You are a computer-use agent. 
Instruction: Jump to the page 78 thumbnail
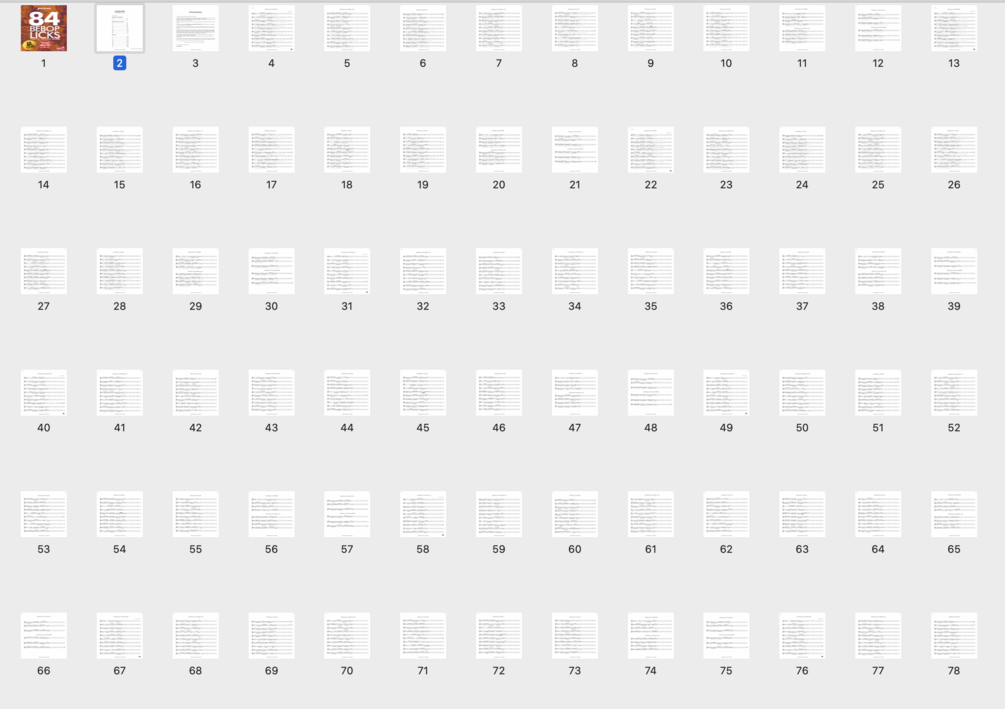click(954, 636)
